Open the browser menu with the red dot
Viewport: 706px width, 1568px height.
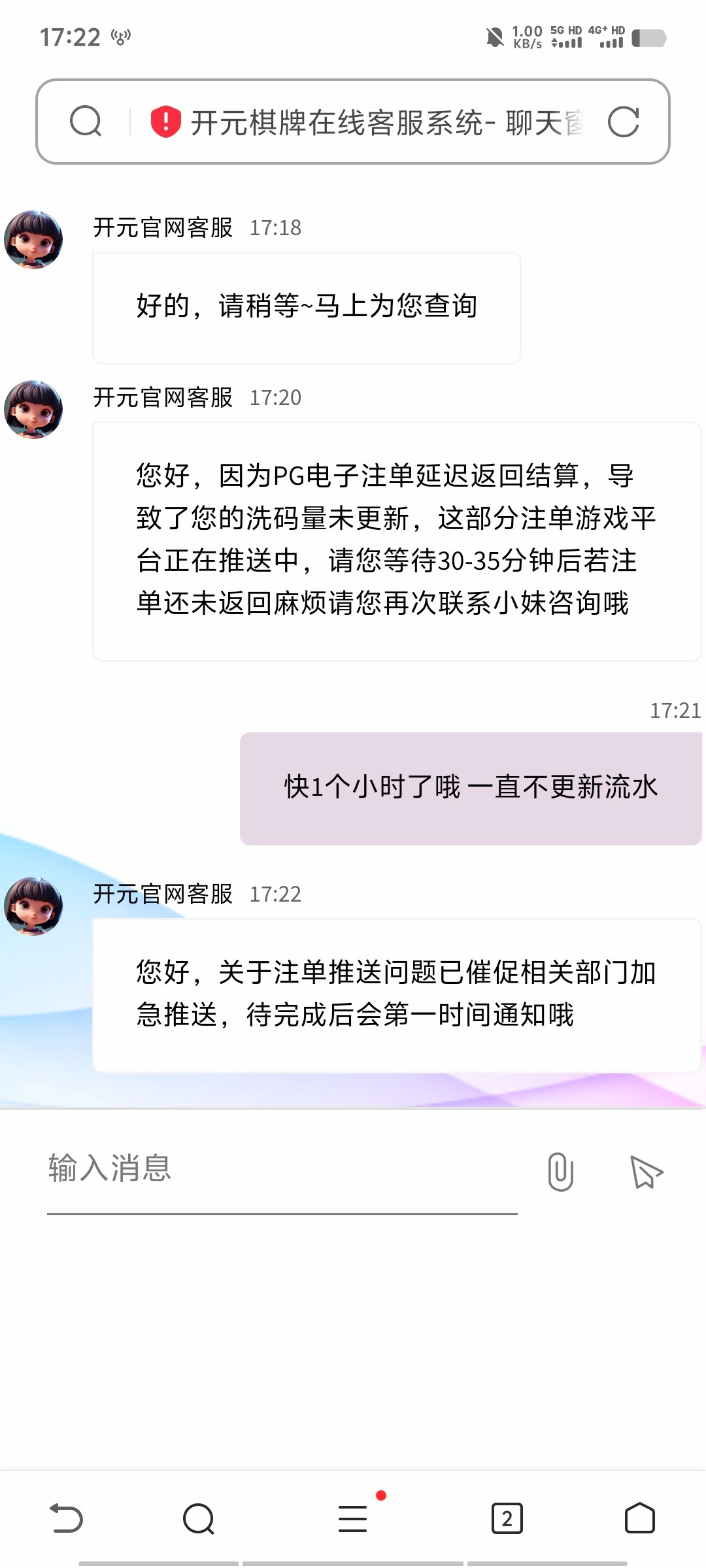tap(353, 1518)
